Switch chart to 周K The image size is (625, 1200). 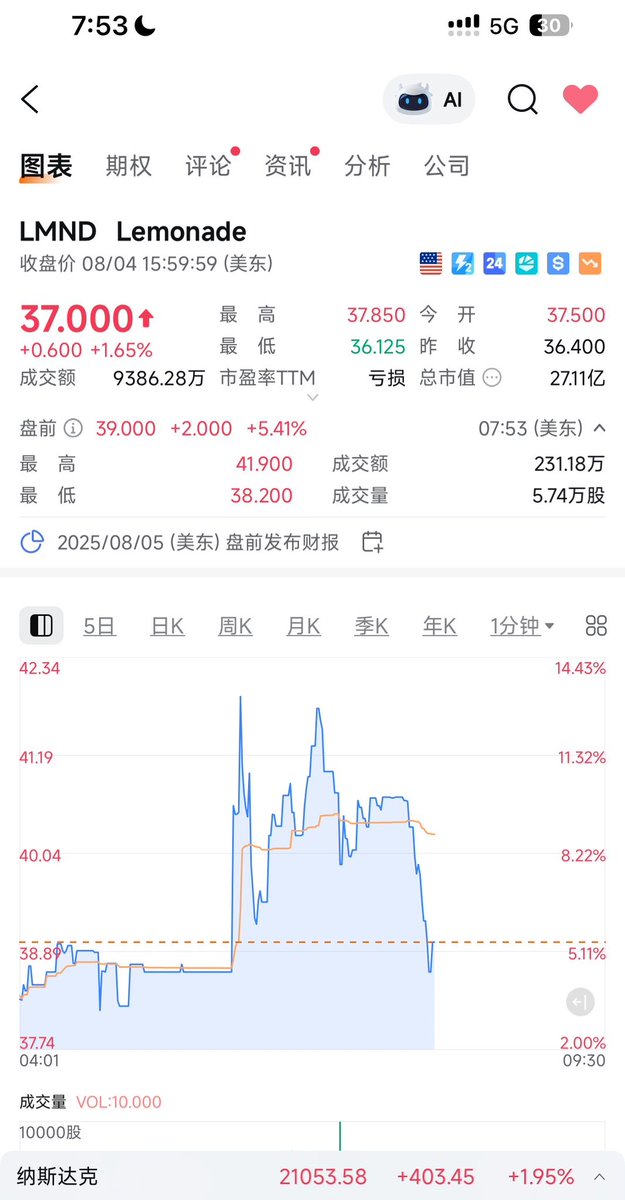tap(235, 626)
